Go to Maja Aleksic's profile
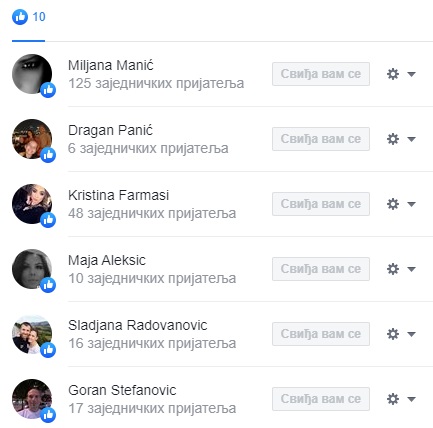Screen dimensions: 433x428 pos(107,260)
